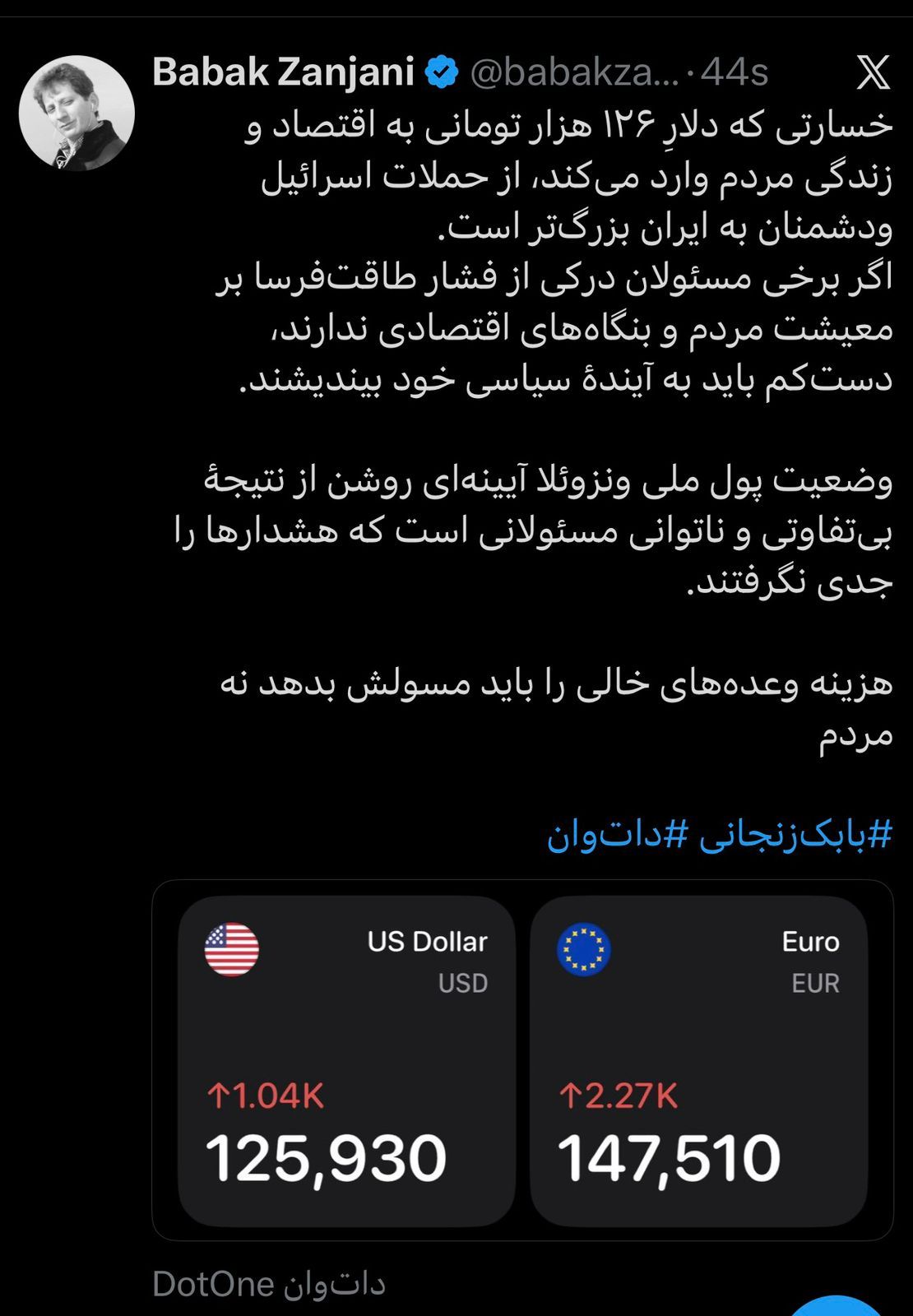Open the Babak Zanjani profile name
Image resolution: width=913 pixels, height=1316 pixels.
[282, 72]
